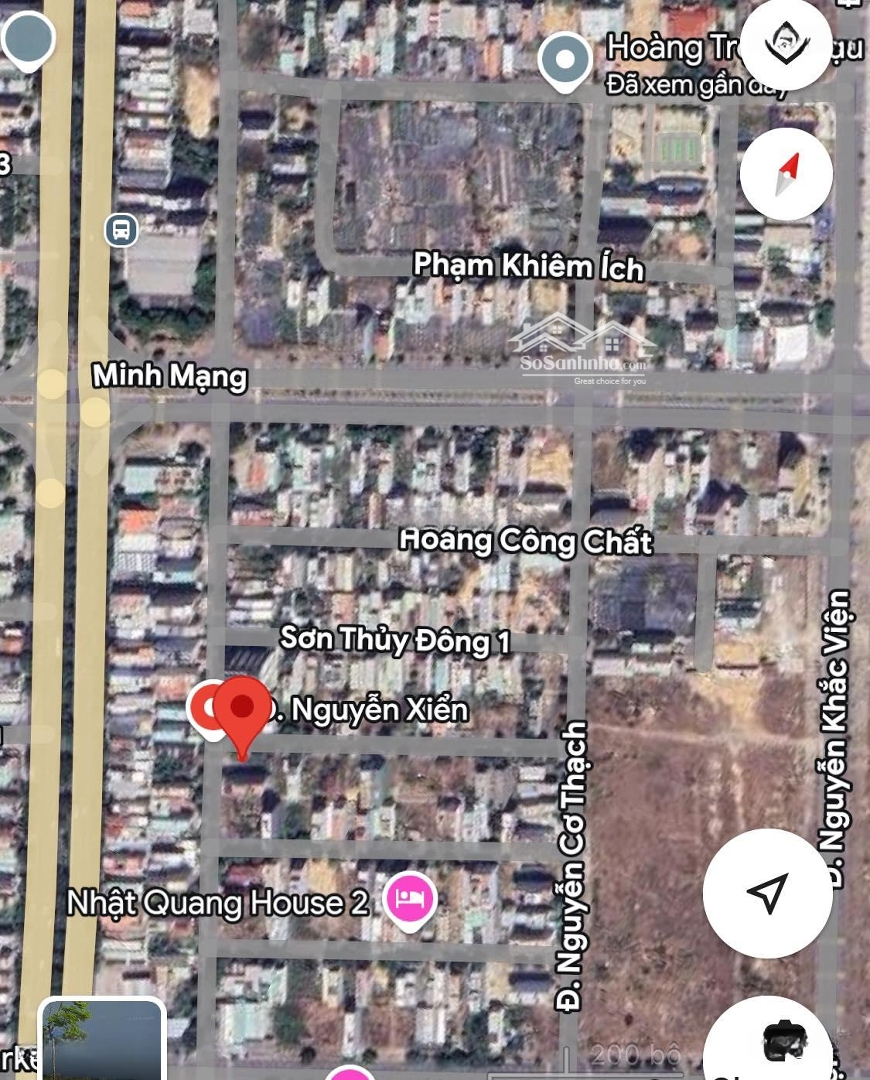Image resolution: width=870 pixels, height=1080 pixels.
Task: Open the map layers button
Action: click(786, 44)
